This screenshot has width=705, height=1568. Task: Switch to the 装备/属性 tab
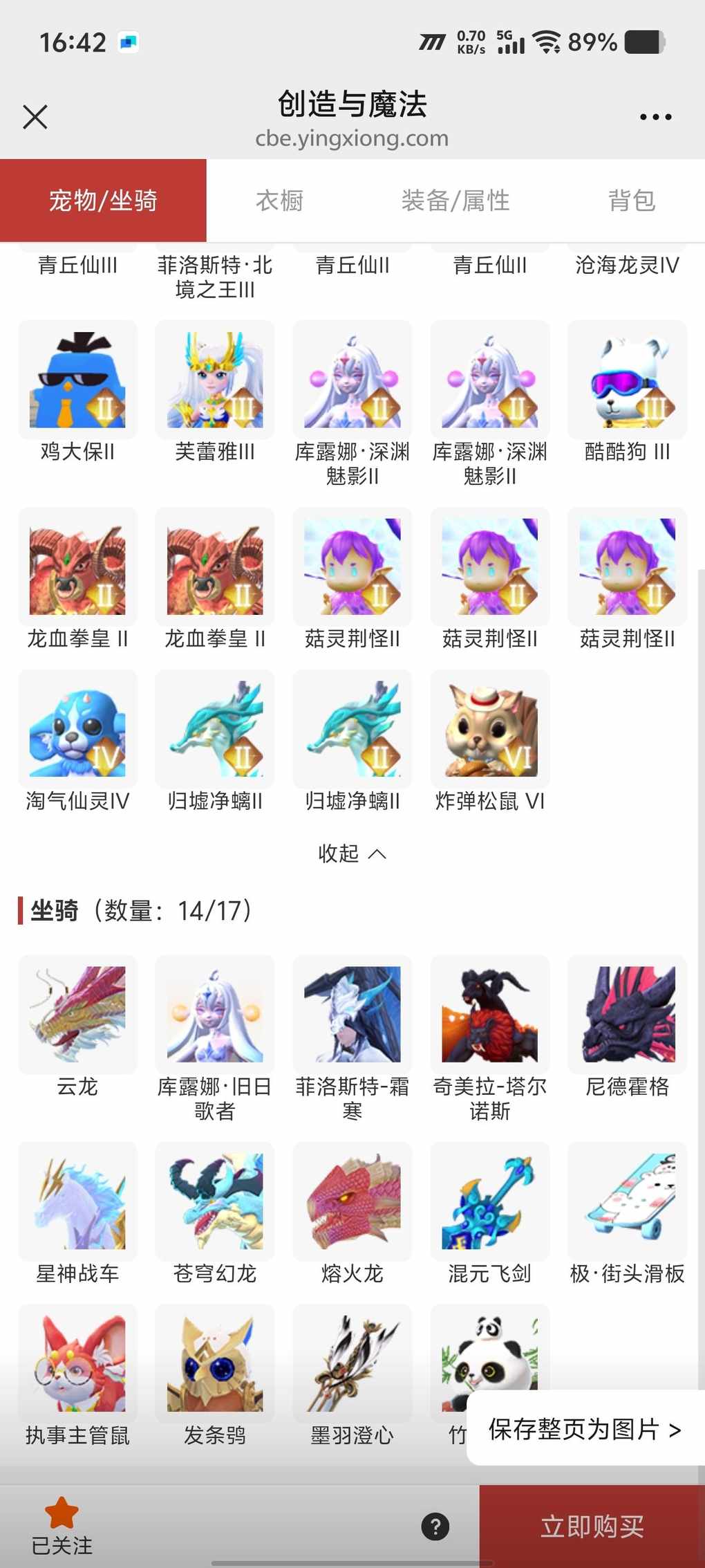pos(455,201)
